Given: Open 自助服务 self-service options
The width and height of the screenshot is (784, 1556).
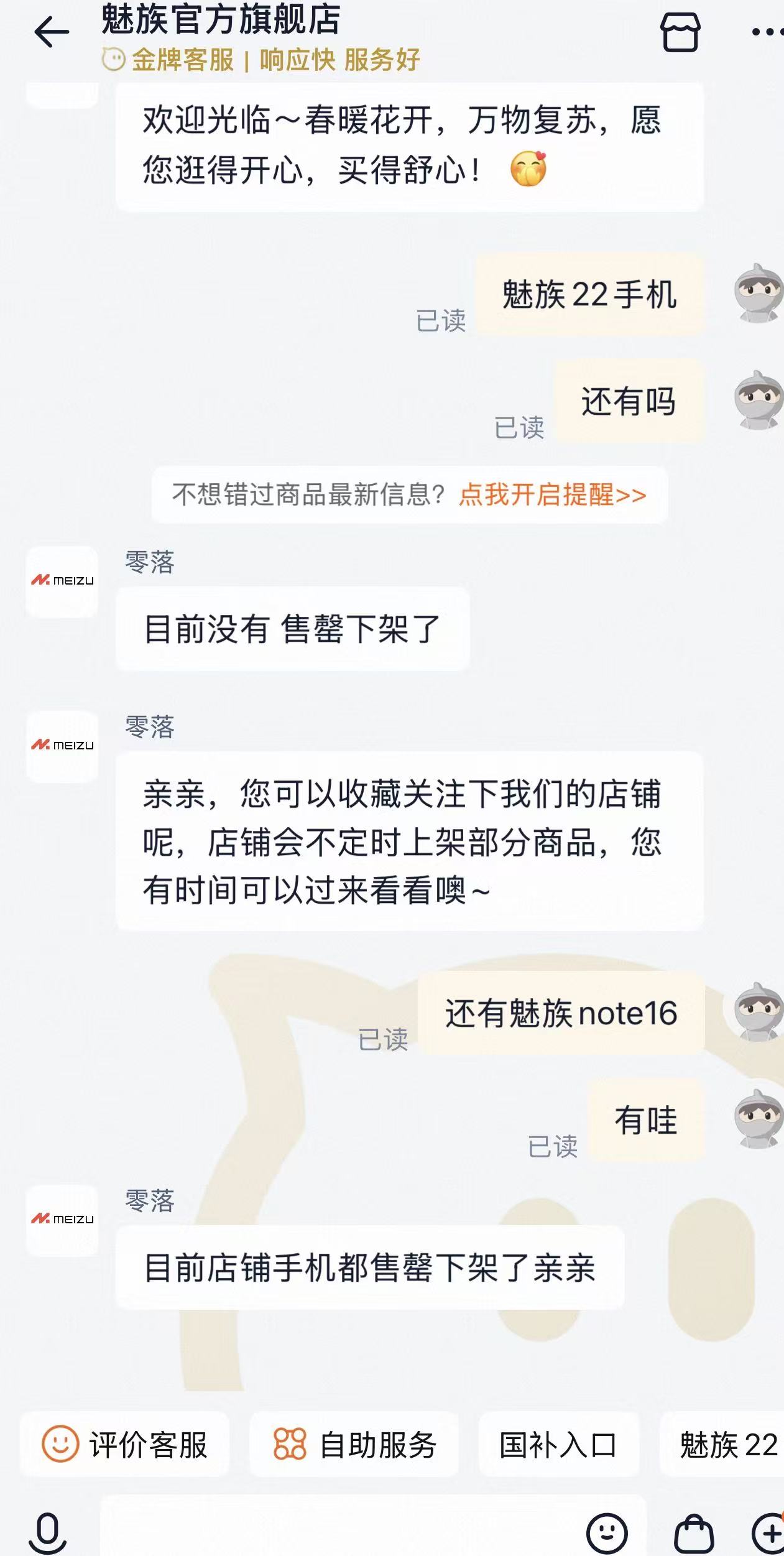Looking at the screenshot, I should click(354, 1444).
